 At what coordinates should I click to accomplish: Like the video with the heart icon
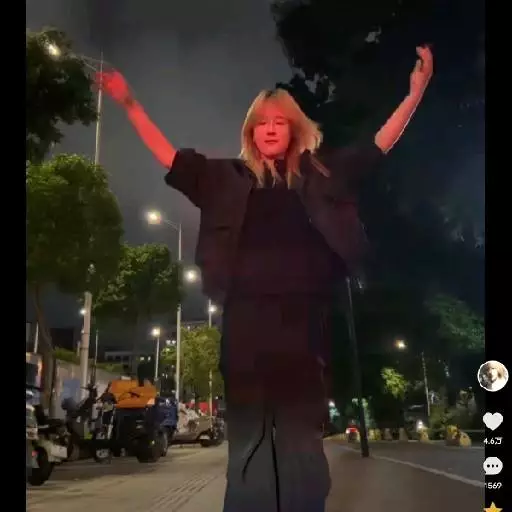pyautogui.click(x=493, y=421)
